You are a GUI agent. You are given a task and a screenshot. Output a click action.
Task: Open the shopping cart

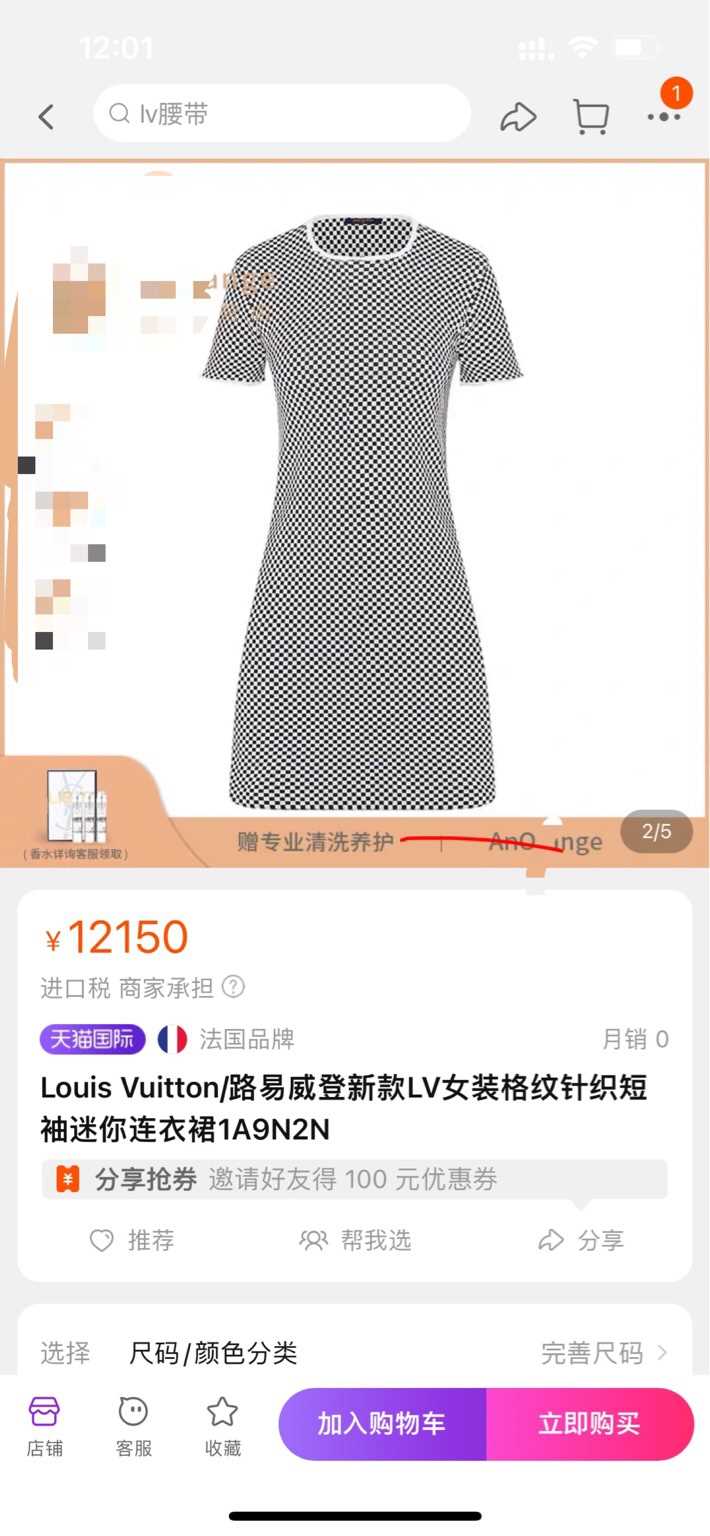[591, 116]
